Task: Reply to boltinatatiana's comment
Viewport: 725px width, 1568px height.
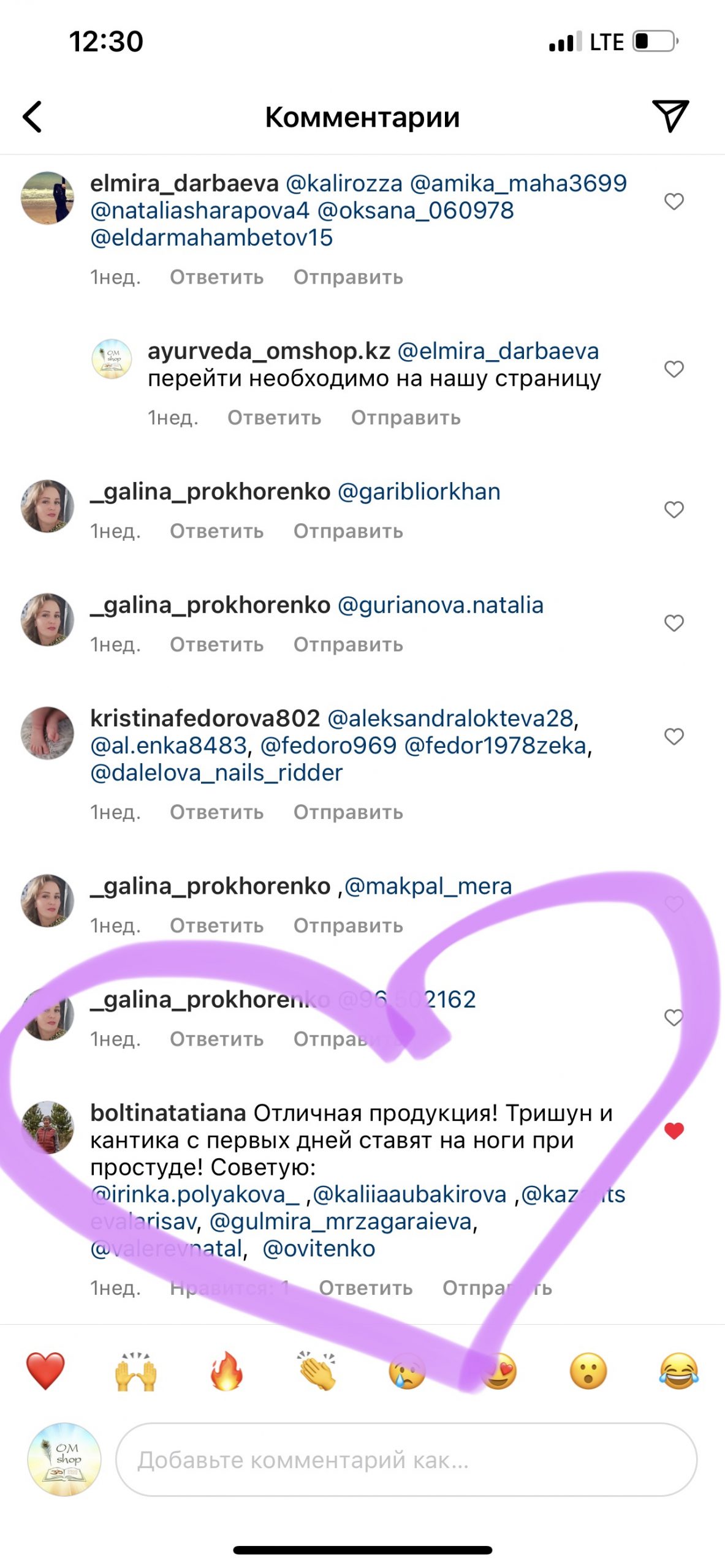Action: coord(365,1288)
